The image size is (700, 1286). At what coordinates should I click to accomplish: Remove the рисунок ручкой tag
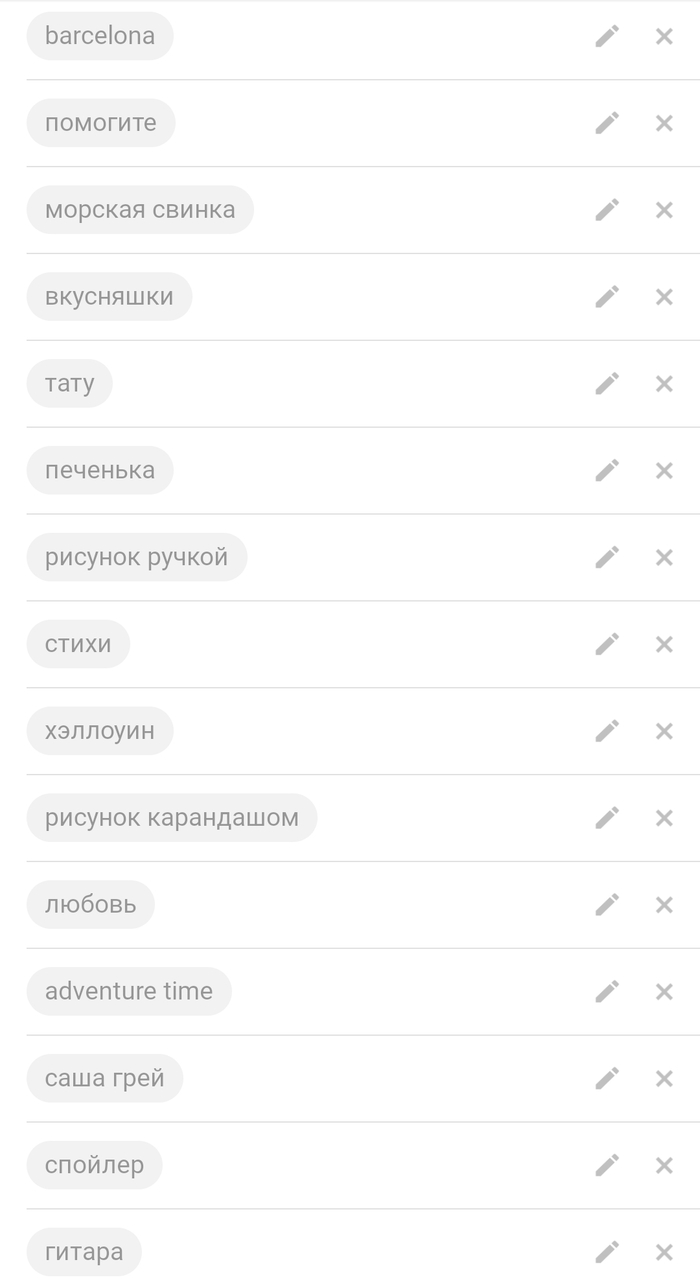coord(664,558)
